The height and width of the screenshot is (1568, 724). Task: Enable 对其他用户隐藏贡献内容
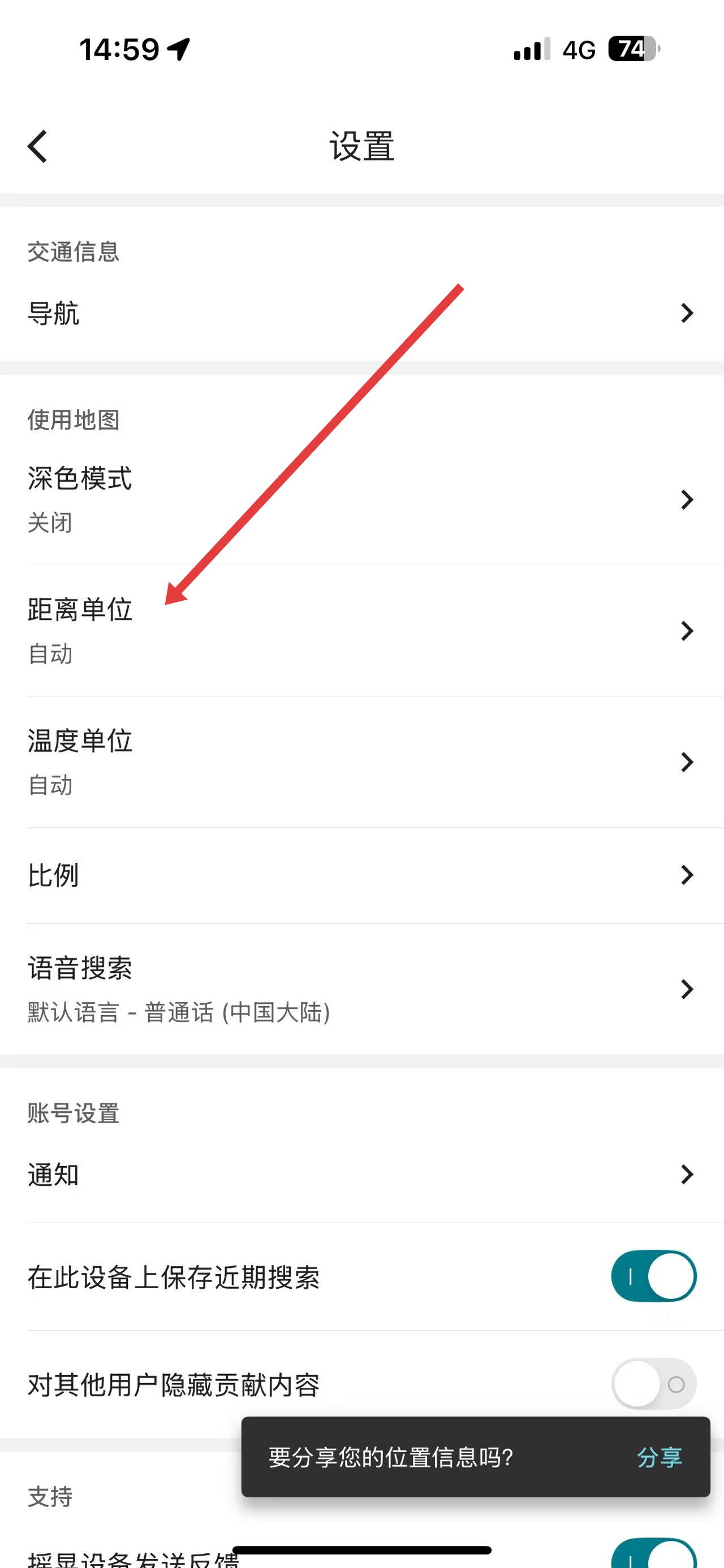[653, 1384]
